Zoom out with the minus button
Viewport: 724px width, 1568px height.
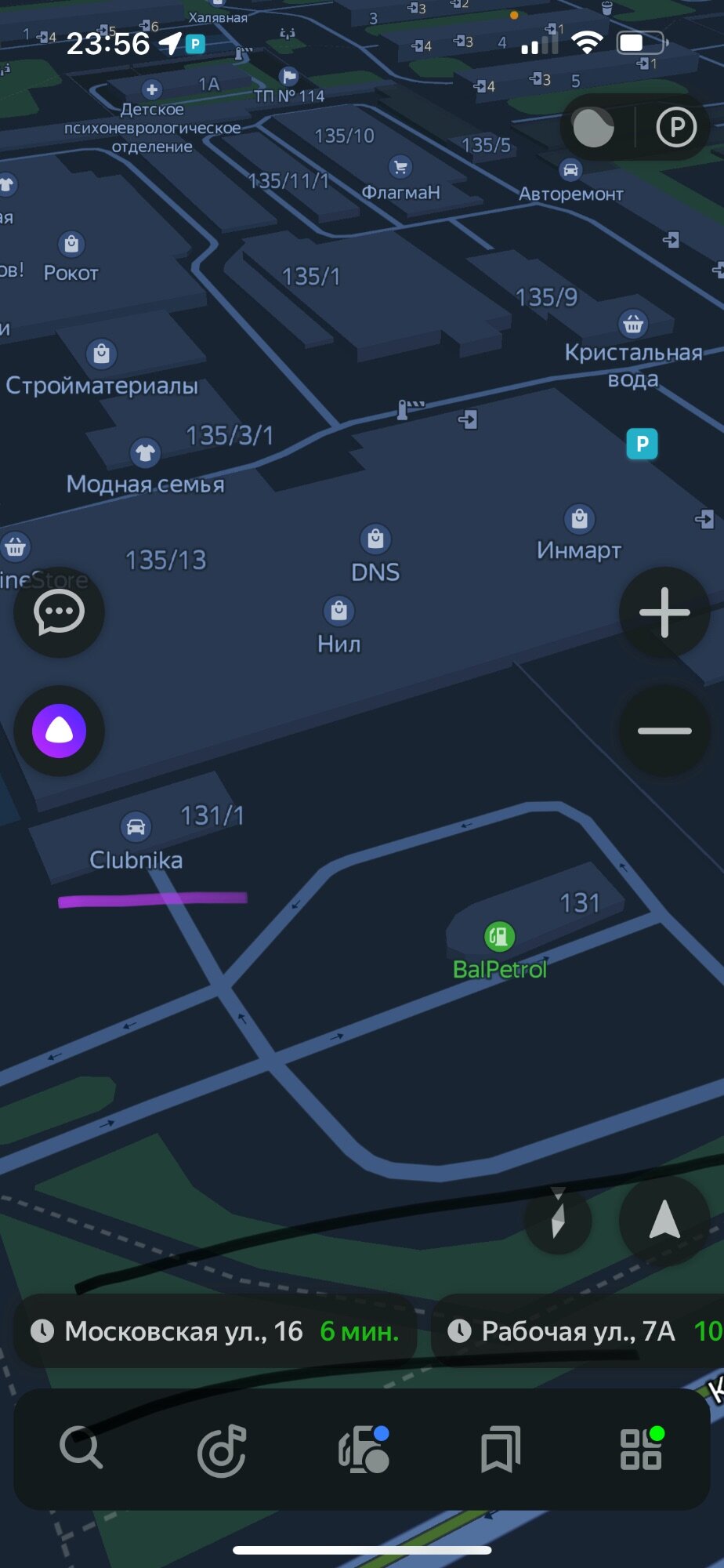(x=664, y=731)
